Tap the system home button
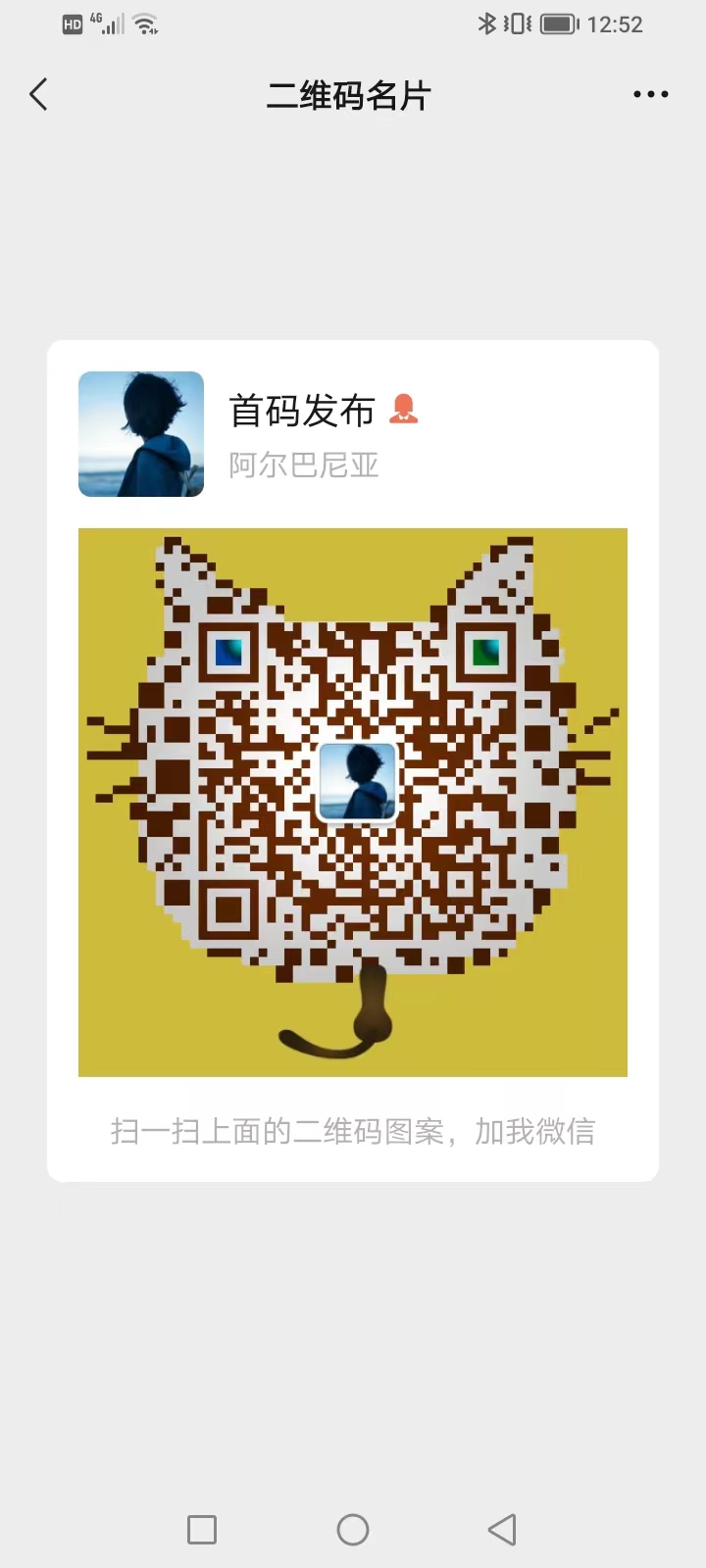 click(x=353, y=1530)
